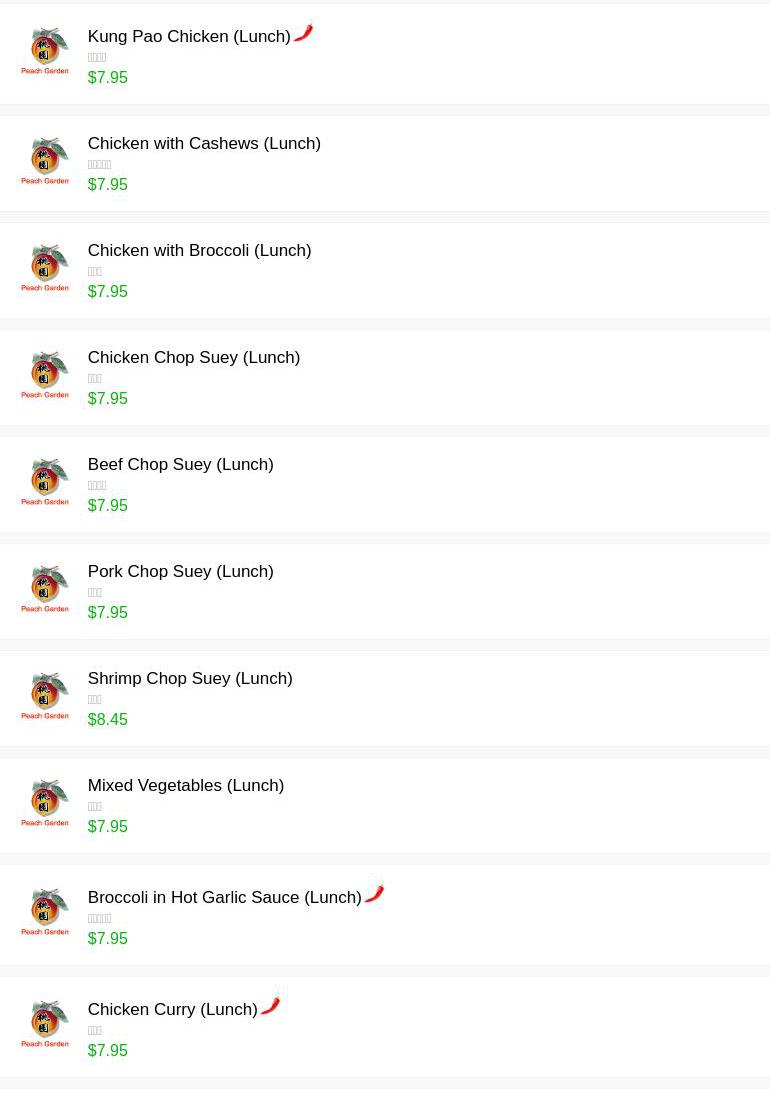Screen dimensions: 770x1101
Task: Select Beef Chop Suey (Lunch)
Action: click(x=180, y=465)
